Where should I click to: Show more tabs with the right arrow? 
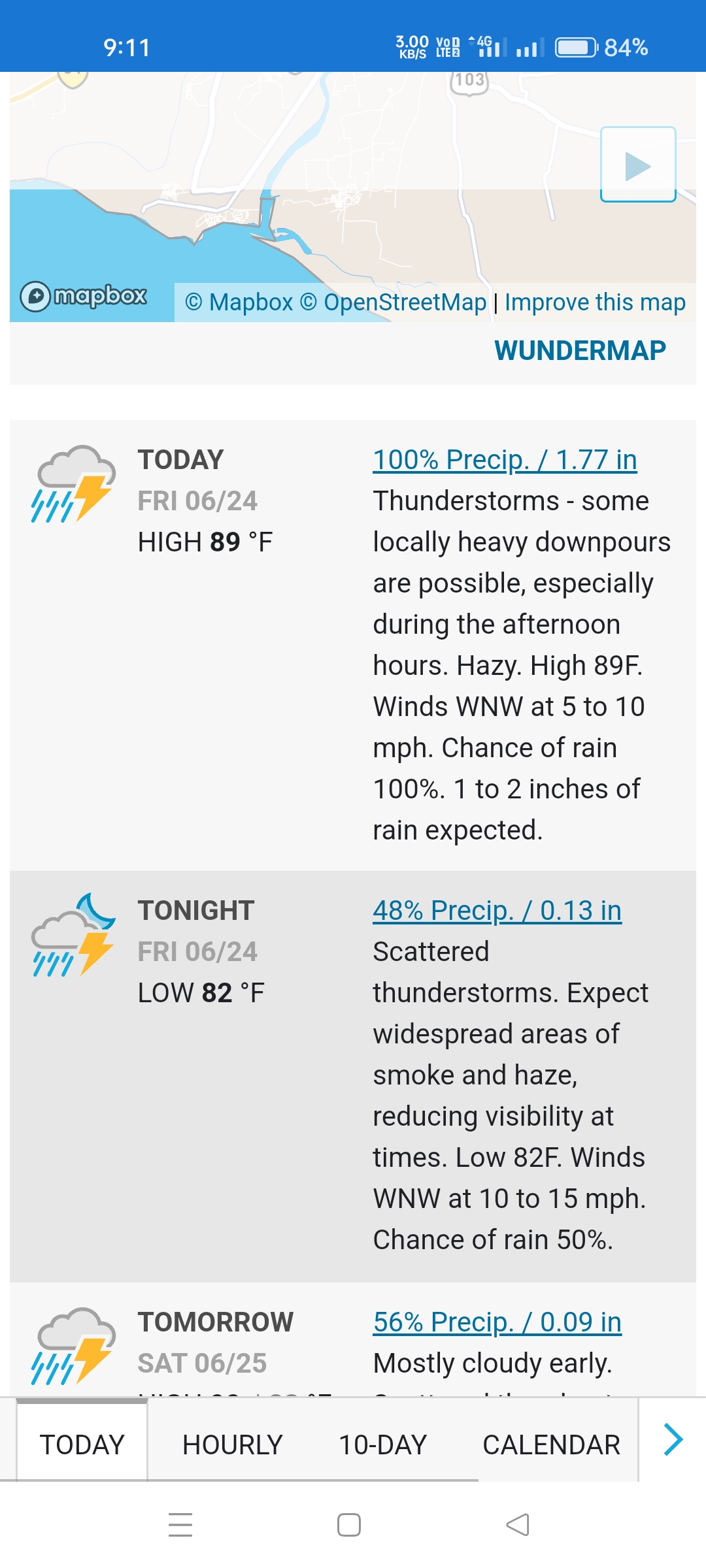click(x=673, y=1440)
